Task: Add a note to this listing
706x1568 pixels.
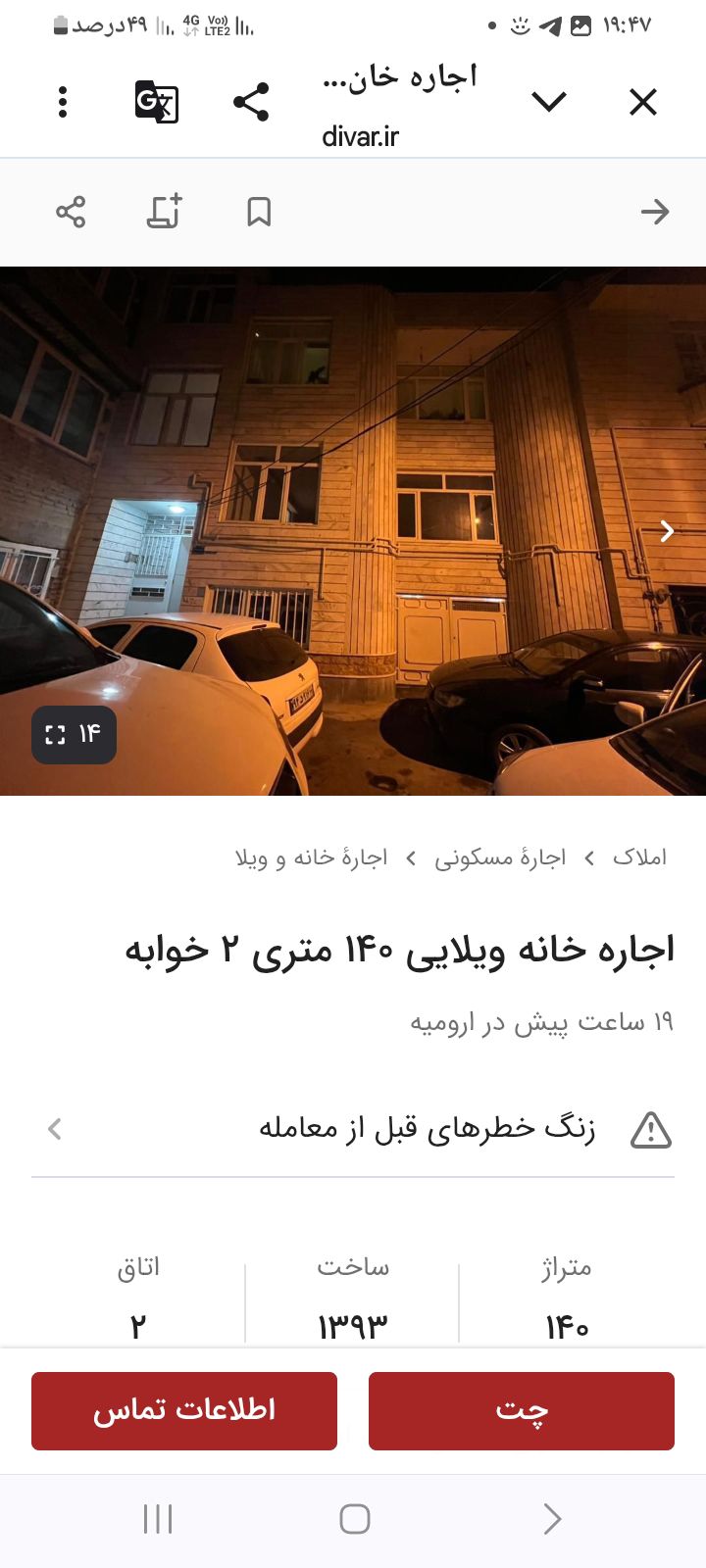Action: (x=165, y=212)
